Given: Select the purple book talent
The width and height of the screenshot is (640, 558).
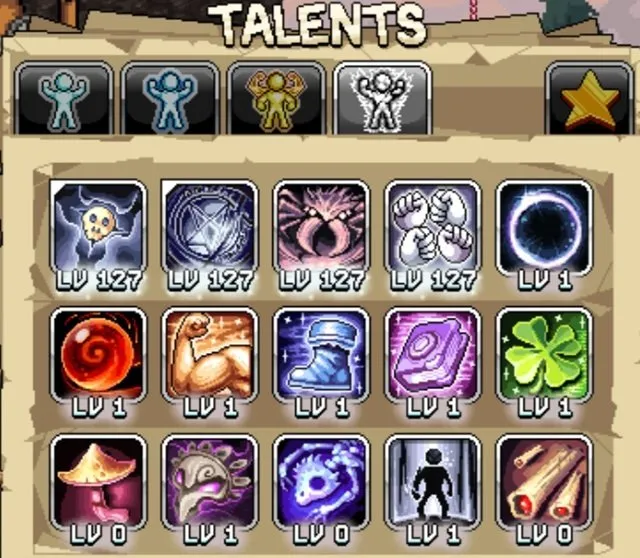Looking at the screenshot, I should (432, 349).
